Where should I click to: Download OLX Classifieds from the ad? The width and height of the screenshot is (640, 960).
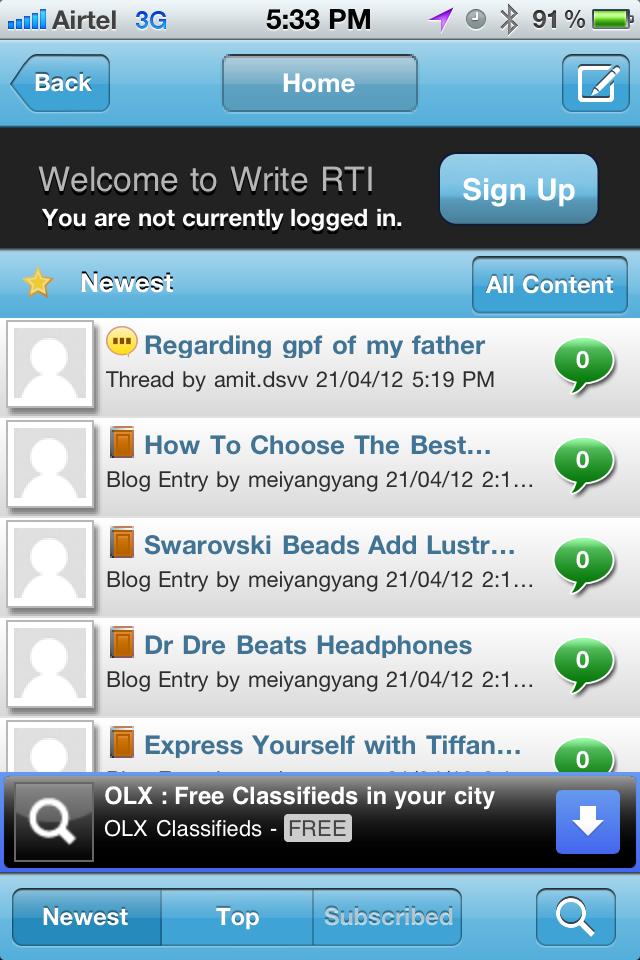coord(588,822)
